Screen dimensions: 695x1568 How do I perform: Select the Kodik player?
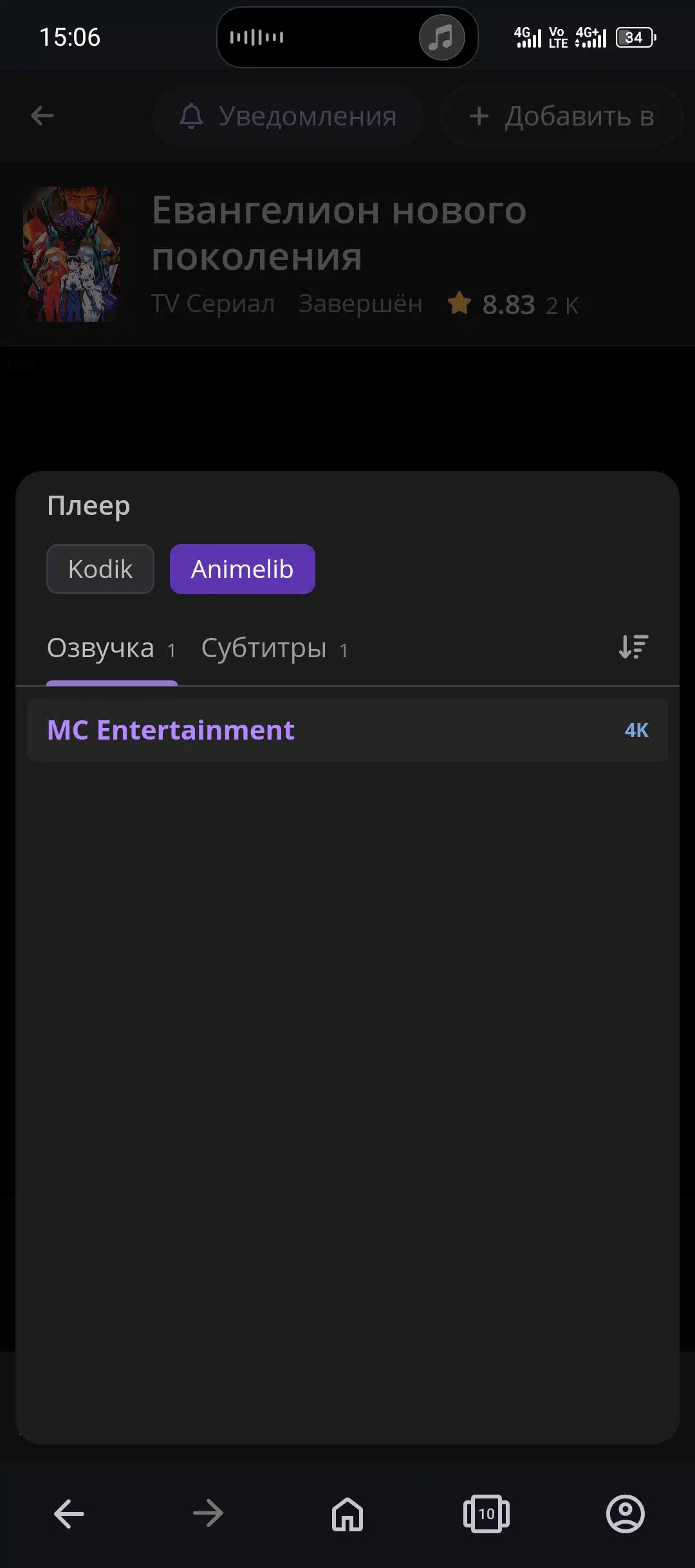point(100,569)
